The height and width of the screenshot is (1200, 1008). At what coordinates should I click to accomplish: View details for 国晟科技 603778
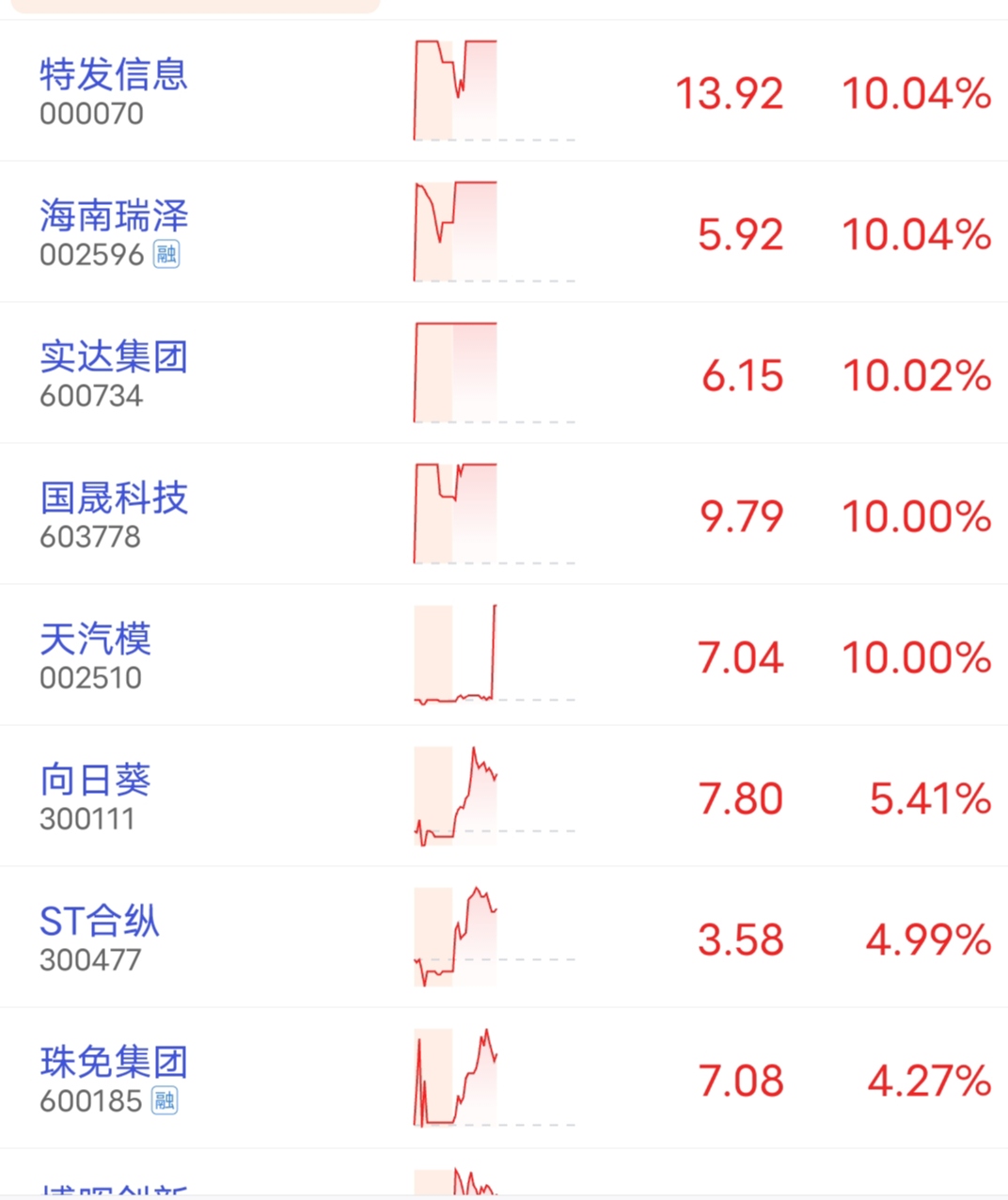click(504, 513)
